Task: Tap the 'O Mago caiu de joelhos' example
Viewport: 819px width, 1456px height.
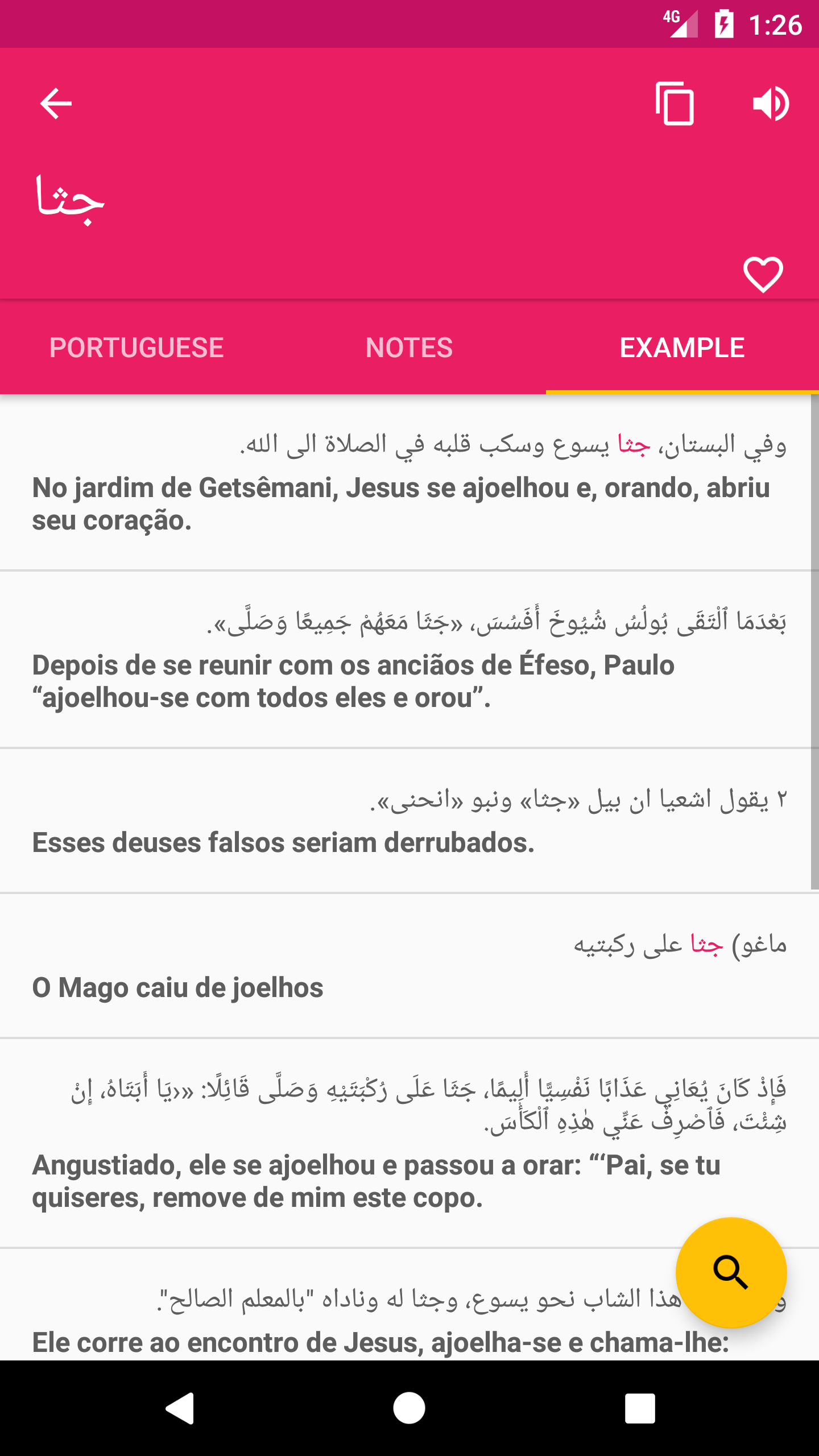Action: pyautogui.click(x=405, y=967)
